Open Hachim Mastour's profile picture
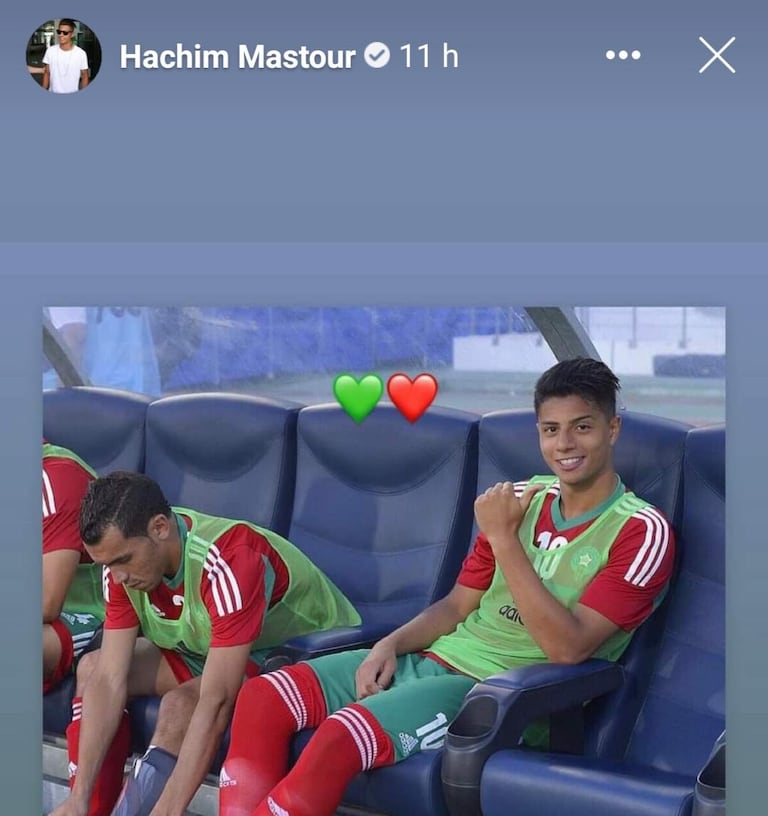Screen dimensions: 768x816 (x=63, y=55)
